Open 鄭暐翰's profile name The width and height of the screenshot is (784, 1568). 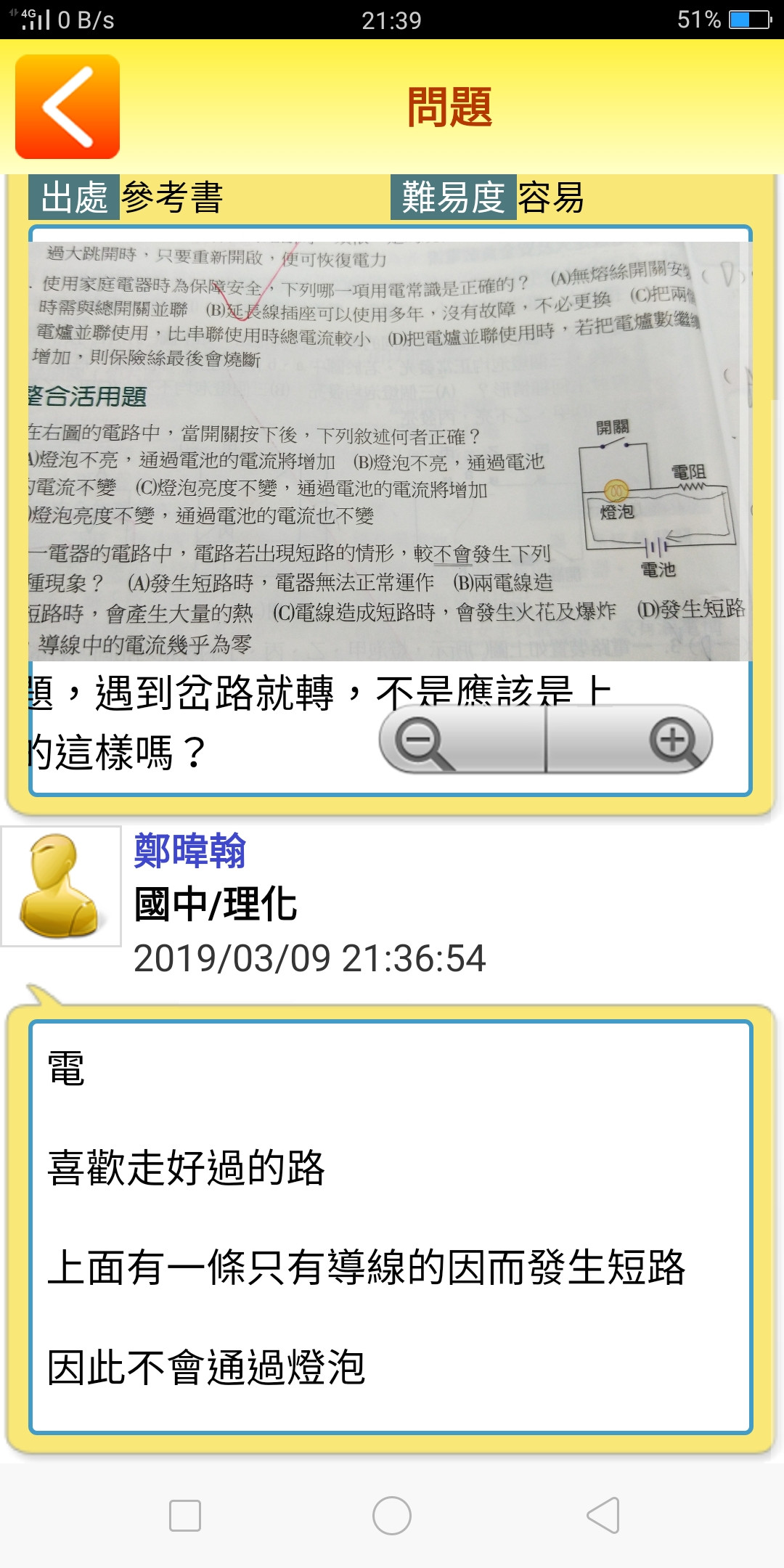(190, 851)
